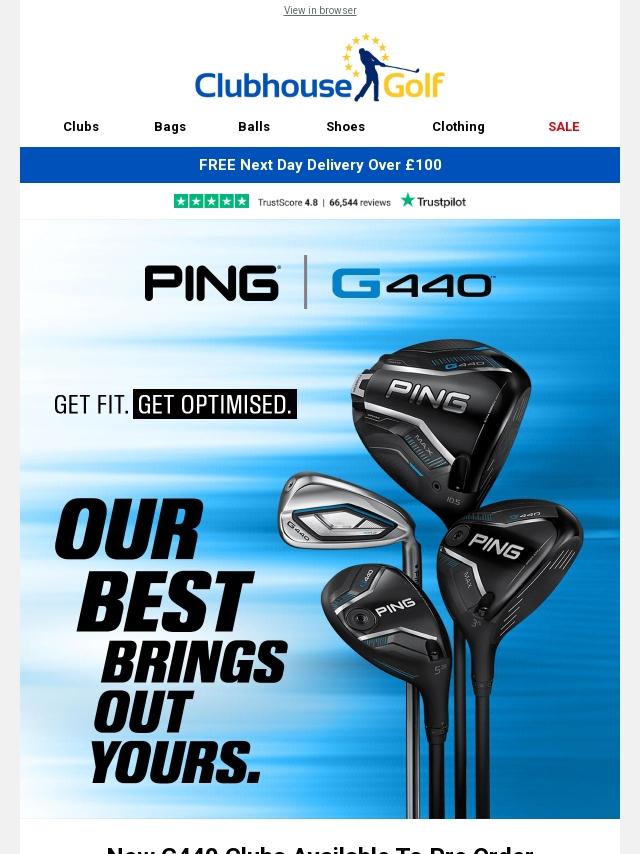Open the PING G440 promo banner
The width and height of the screenshot is (640, 854).
[320, 520]
